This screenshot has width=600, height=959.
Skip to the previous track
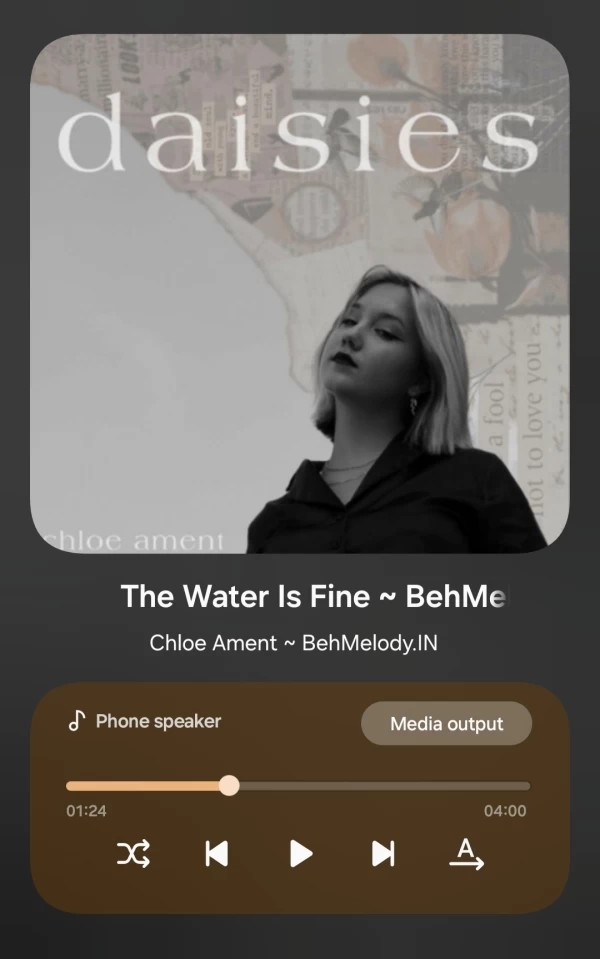[x=216, y=853]
